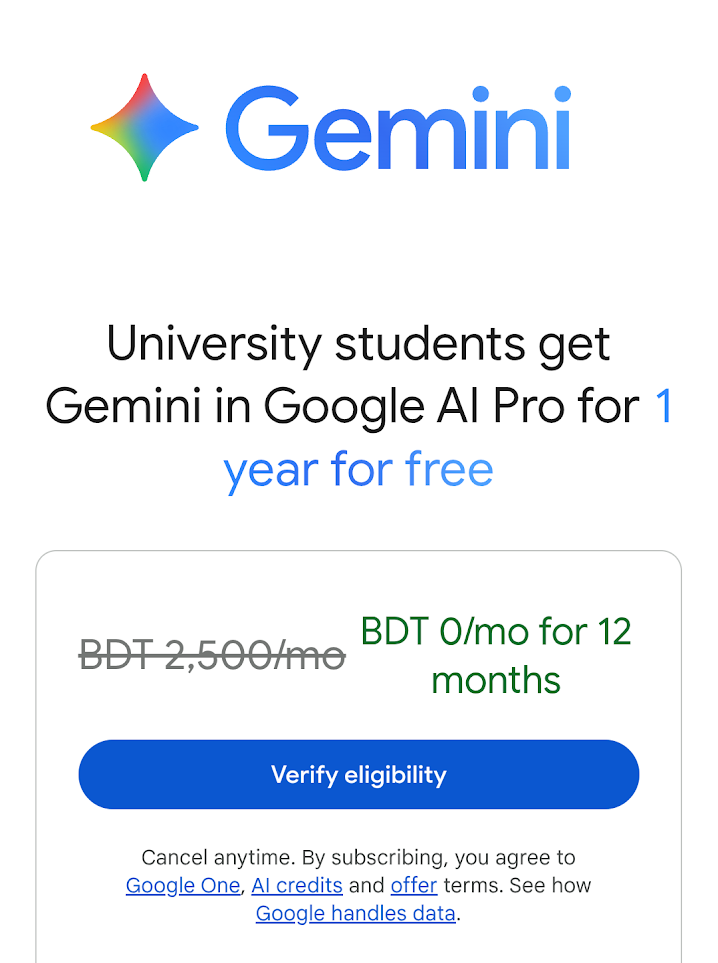View how Google handles data
Image resolution: width=718 pixels, height=963 pixels.
coord(356,913)
